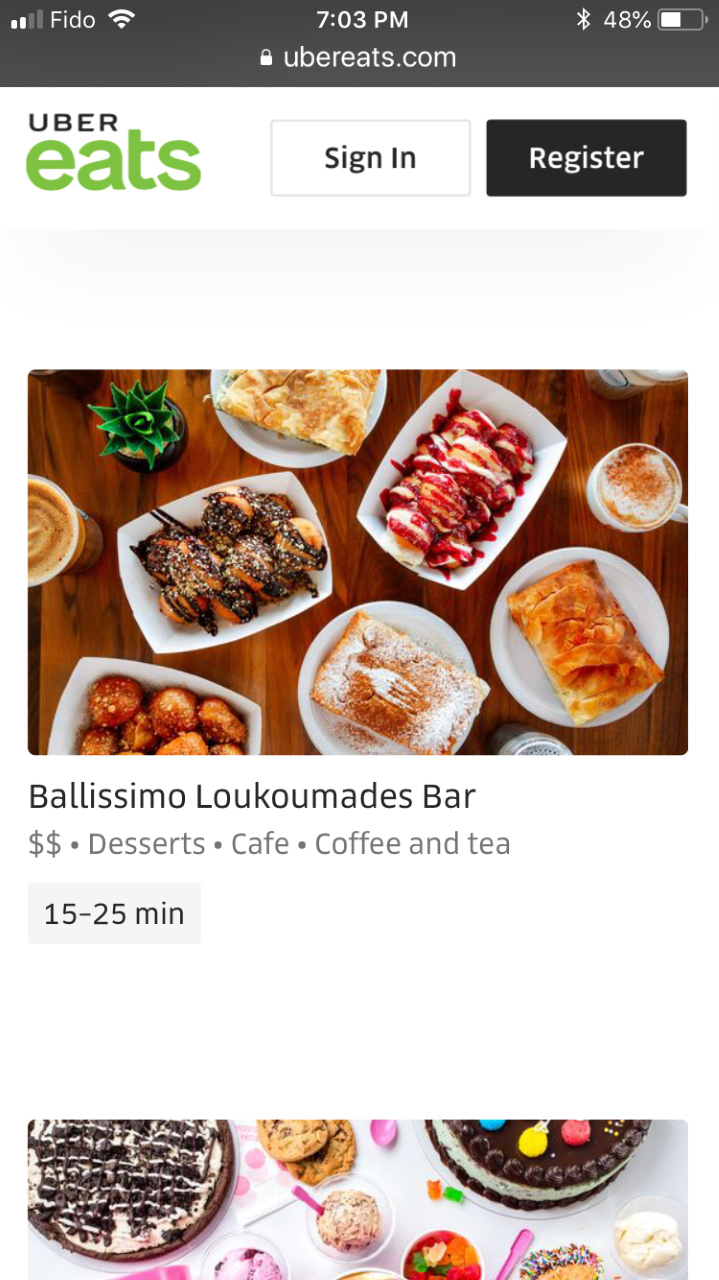
Task: Go to the Uber Eats home logo
Action: [x=113, y=152]
